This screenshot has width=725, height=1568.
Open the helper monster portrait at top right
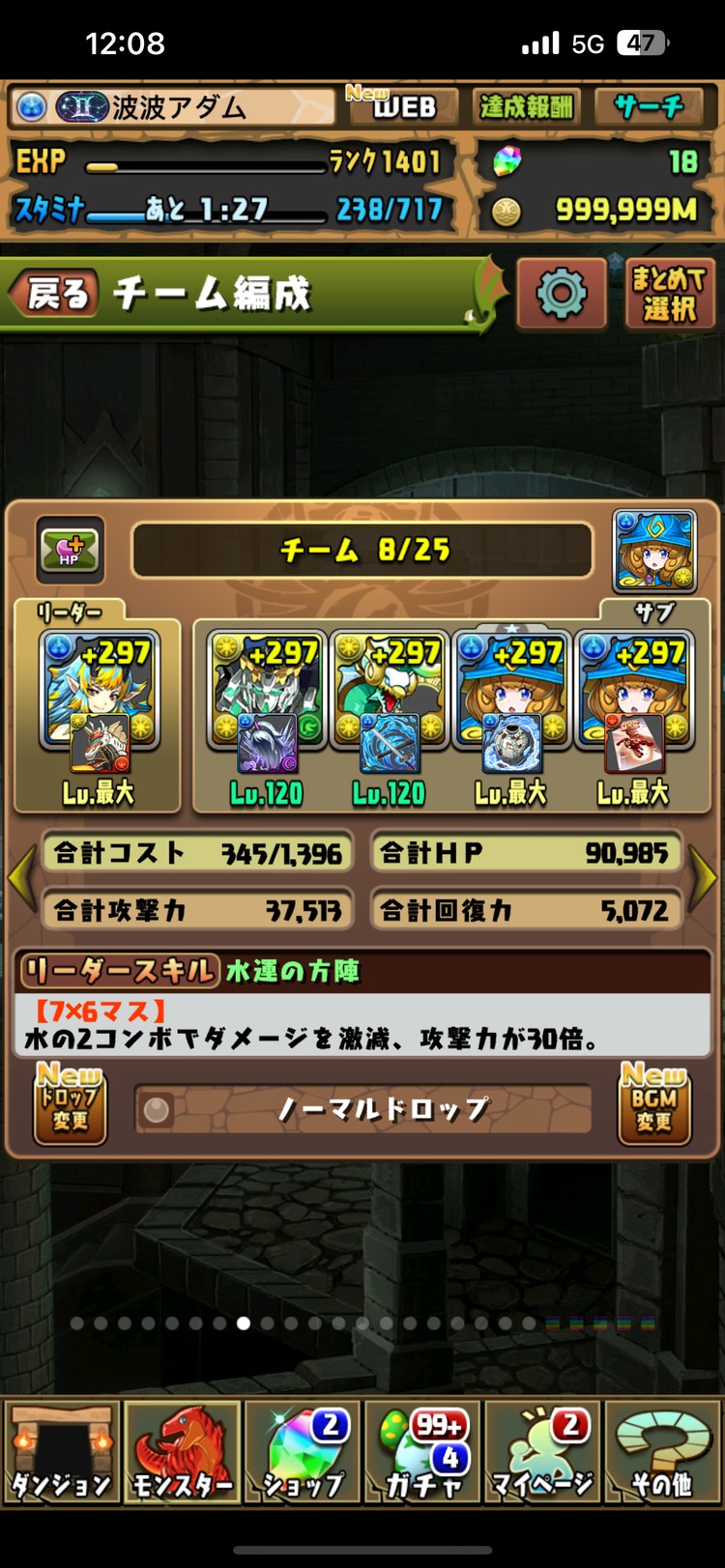(654, 552)
